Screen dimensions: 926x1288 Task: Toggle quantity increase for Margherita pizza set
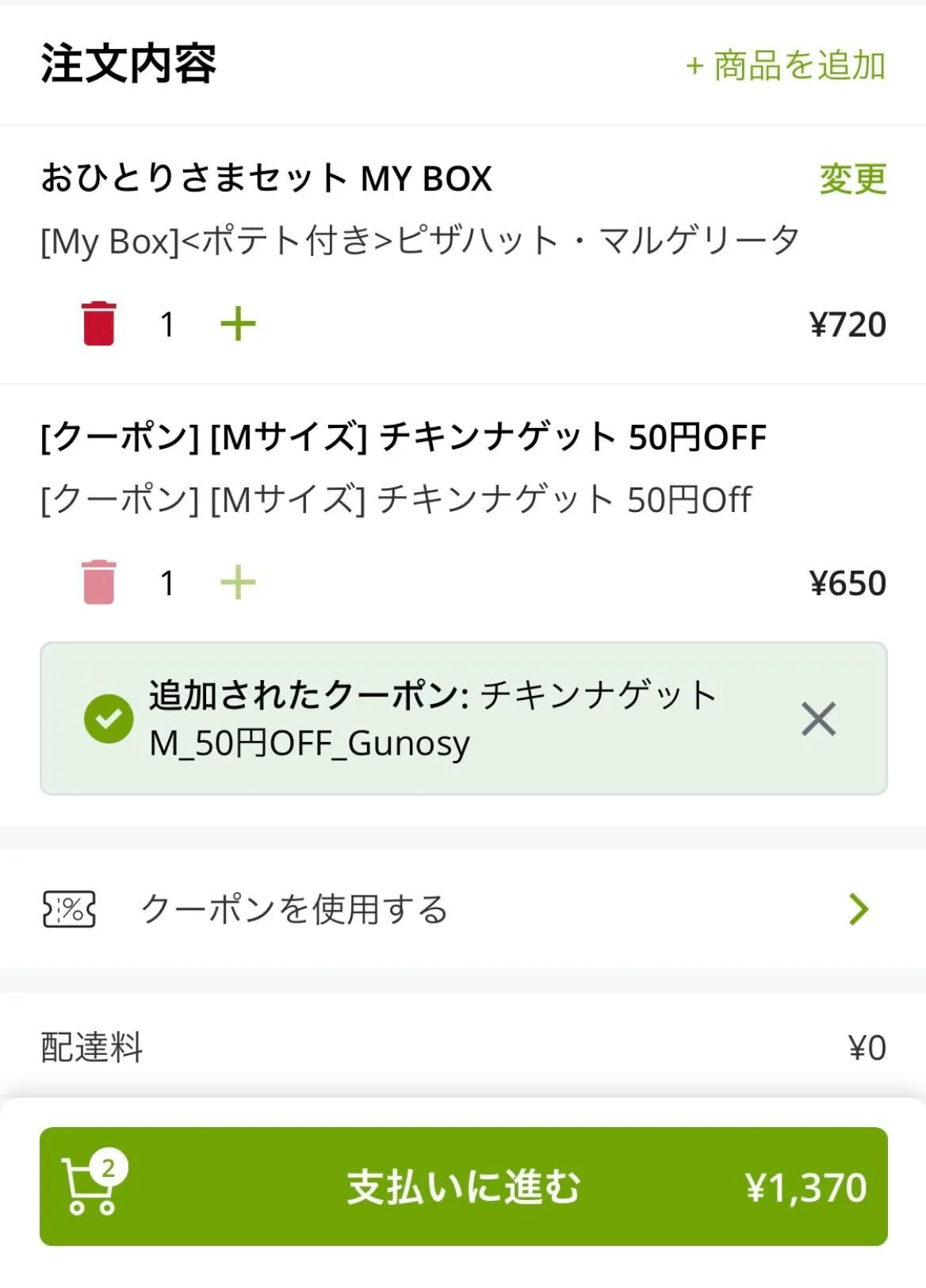[x=237, y=321]
